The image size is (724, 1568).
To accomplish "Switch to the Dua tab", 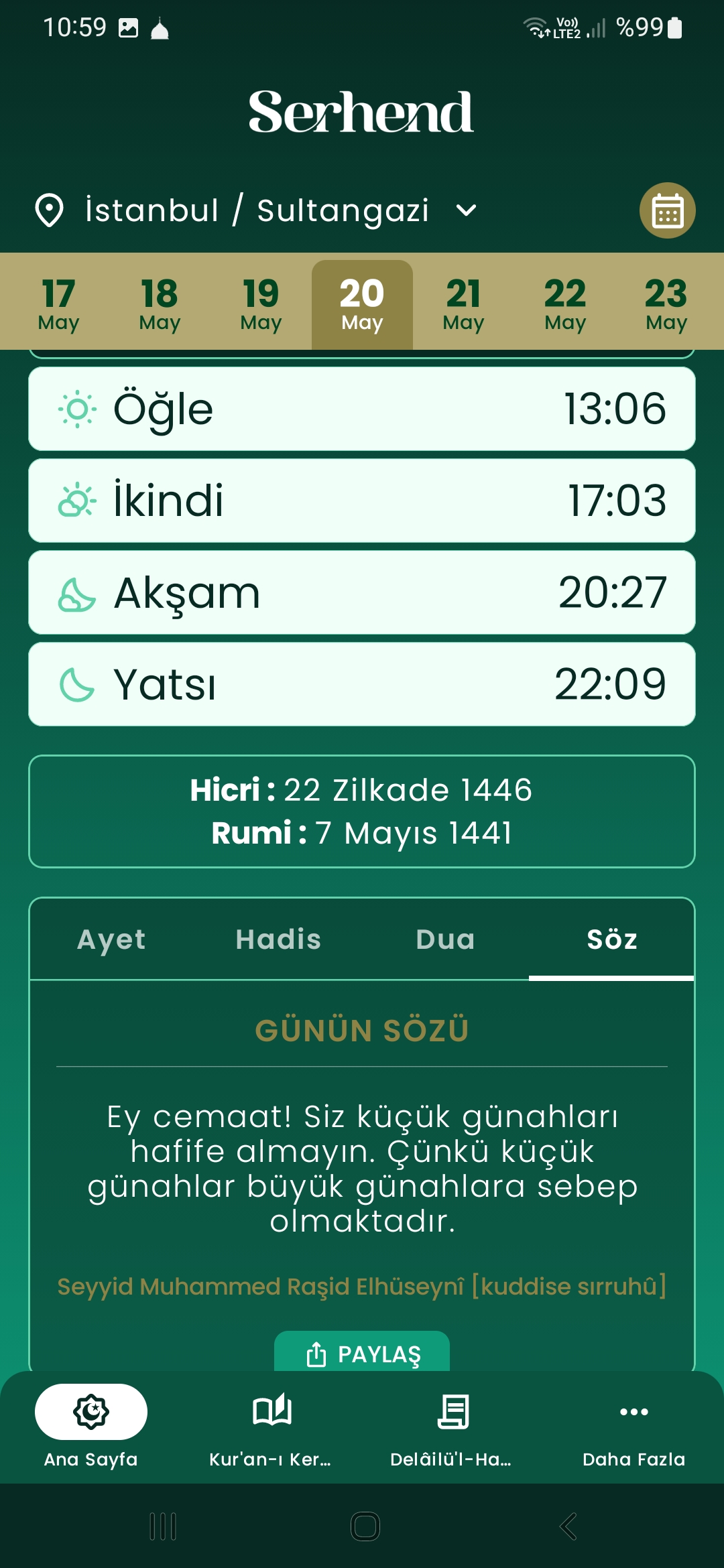I will [445, 939].
